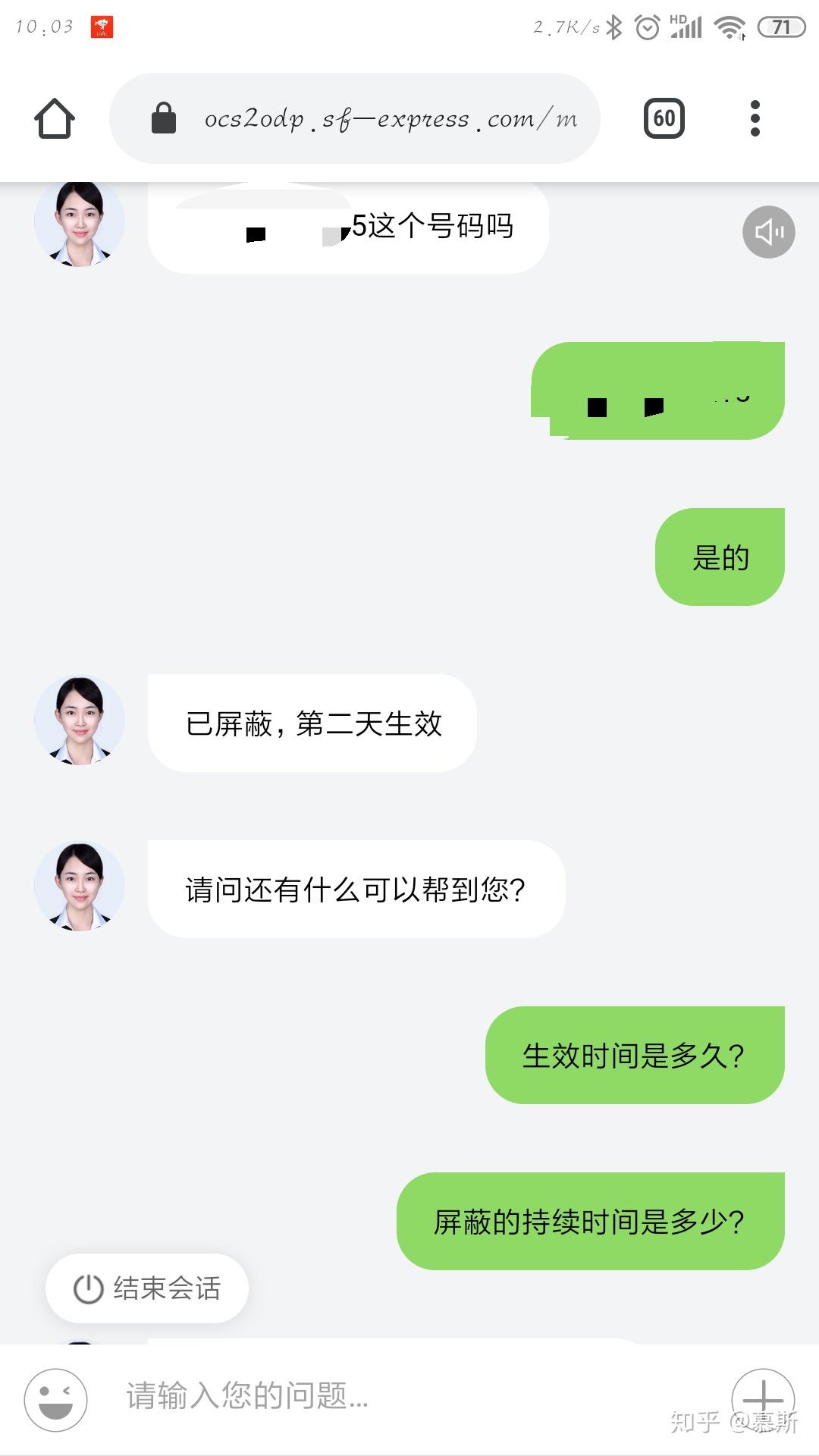Open the browser overflow menu

[755, 119]
